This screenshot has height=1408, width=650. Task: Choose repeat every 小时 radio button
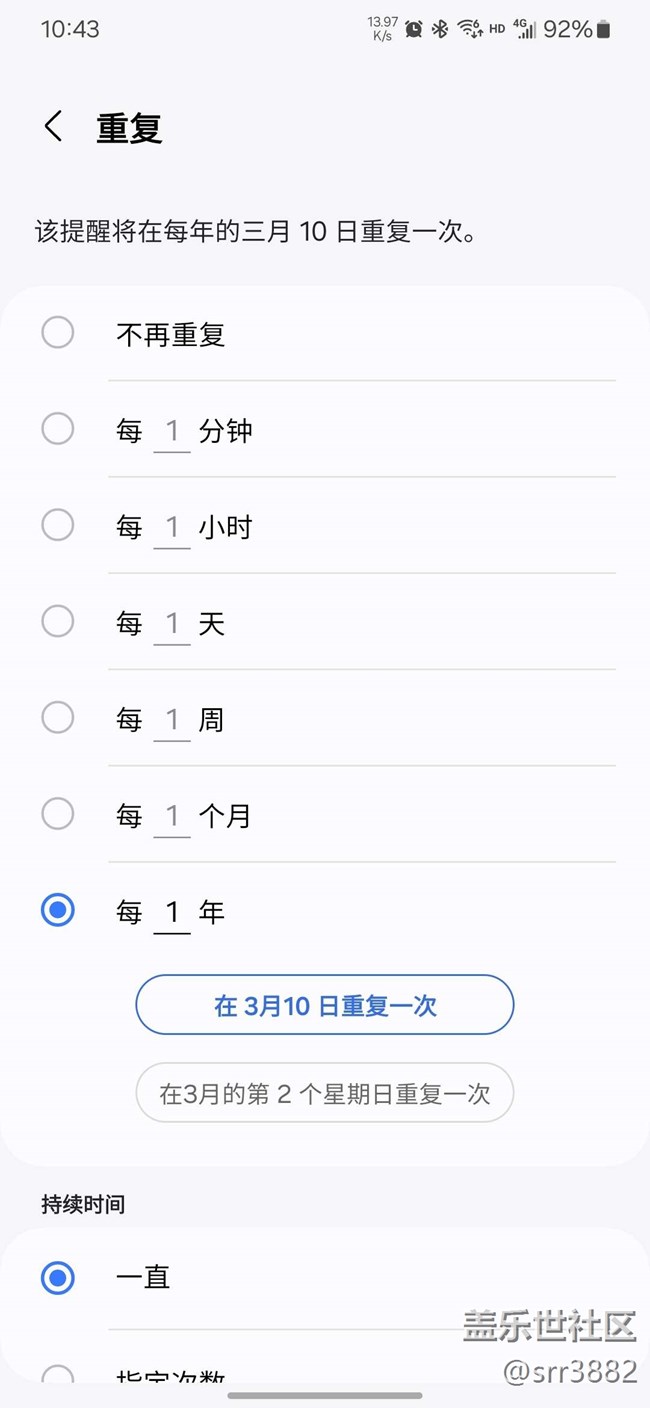[x=58, y=526]
